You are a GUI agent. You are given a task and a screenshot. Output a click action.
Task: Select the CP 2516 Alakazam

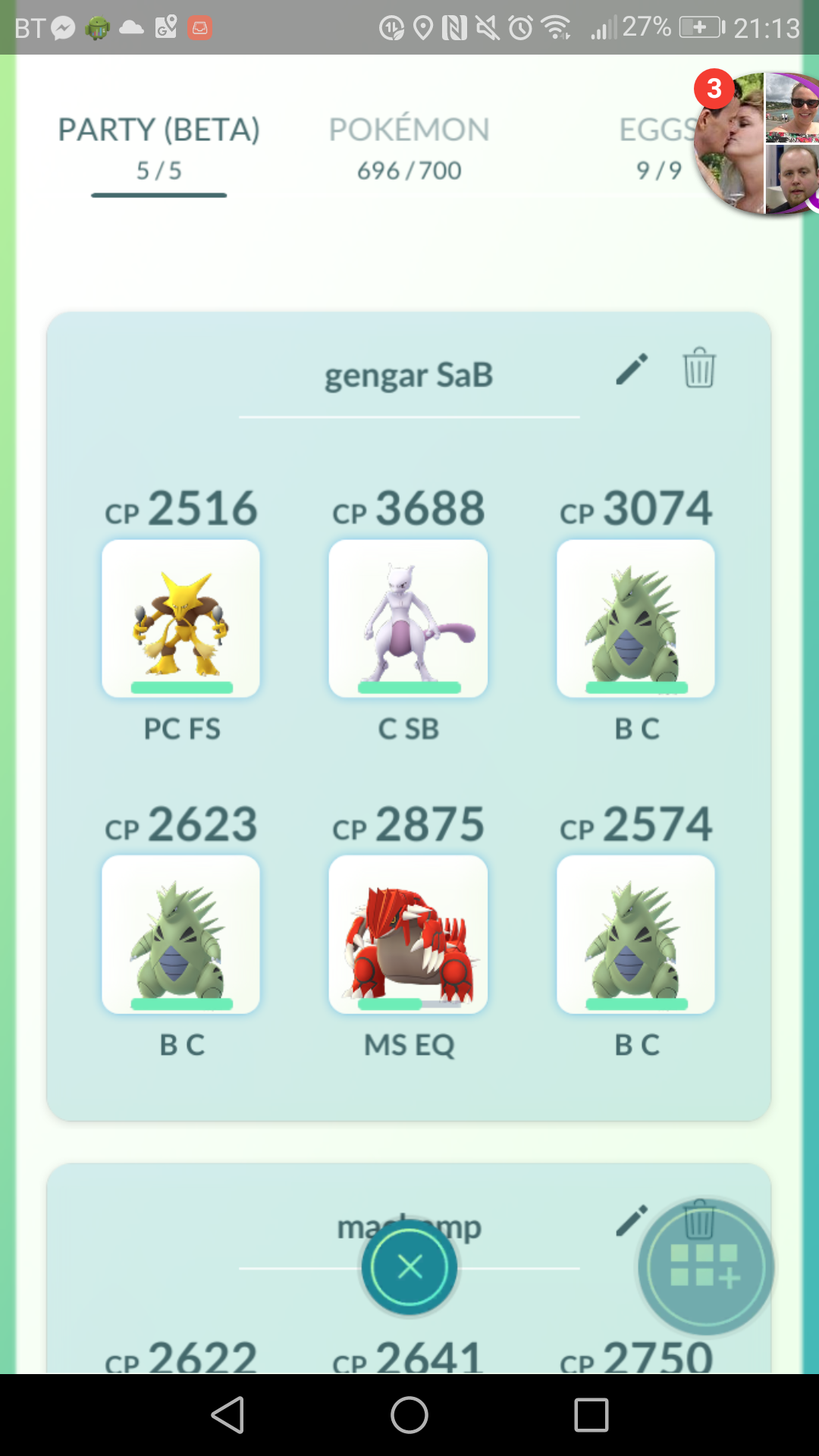[x=181, y=619]
